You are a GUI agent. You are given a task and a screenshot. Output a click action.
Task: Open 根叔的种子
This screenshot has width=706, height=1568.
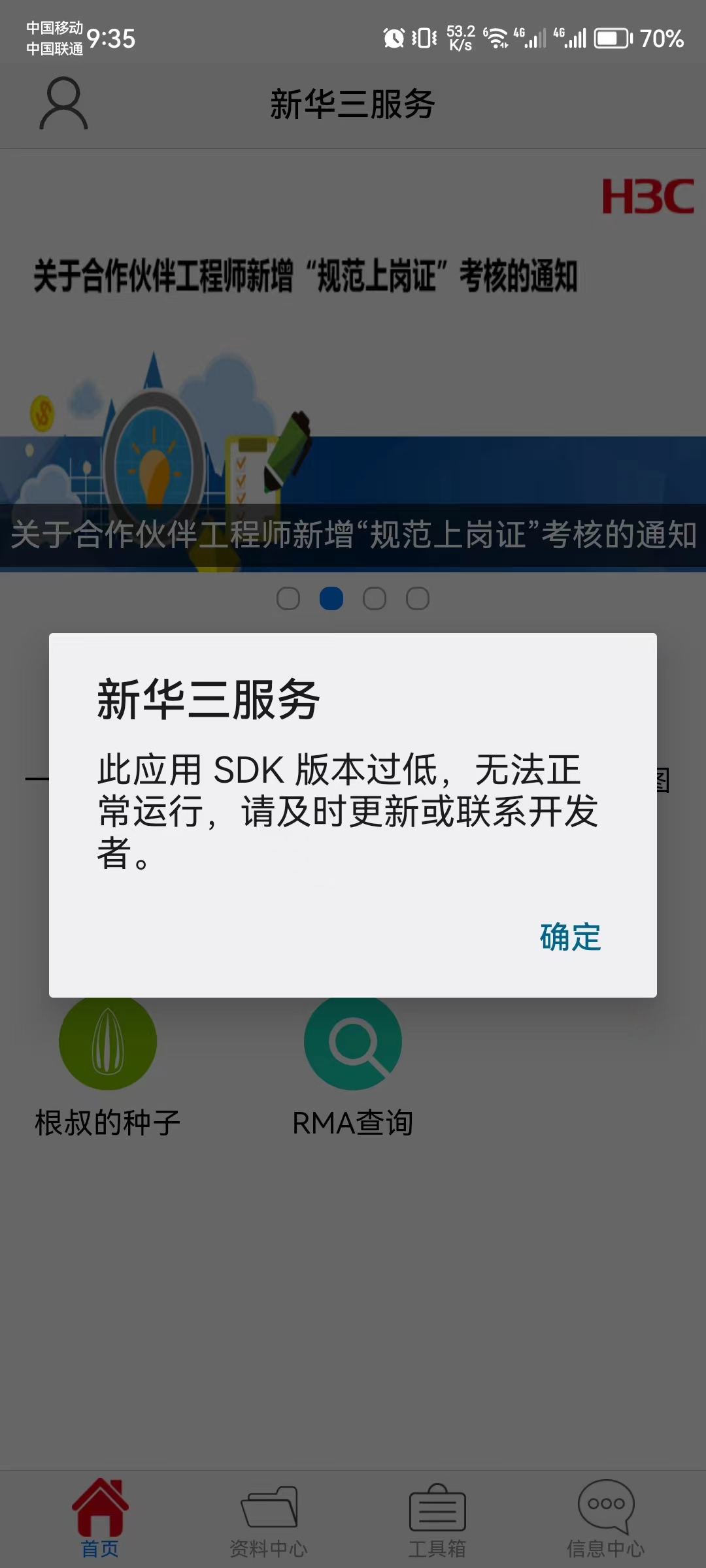(x=108, y=1065)
